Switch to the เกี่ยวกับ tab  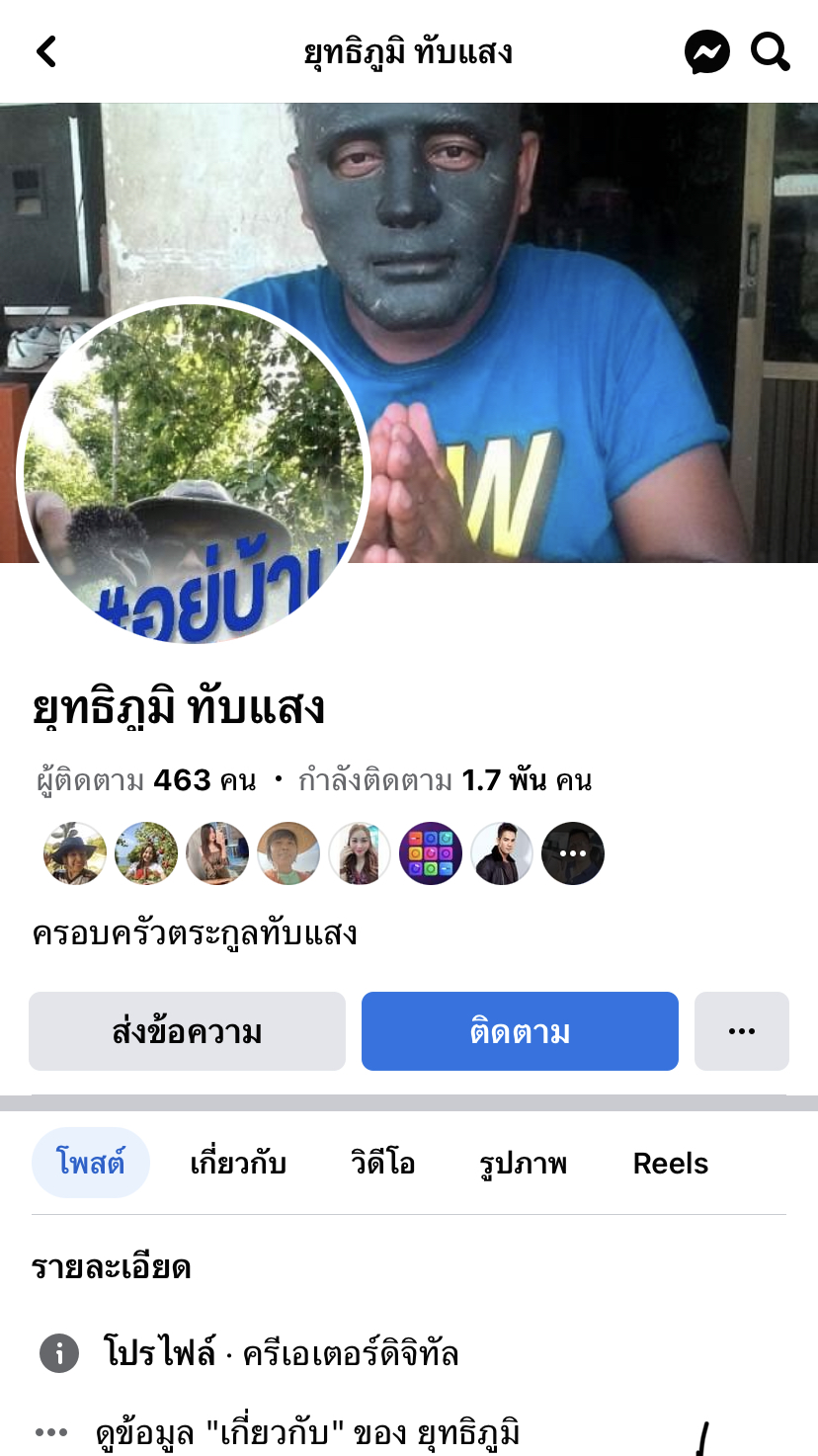coord(238,1164)
